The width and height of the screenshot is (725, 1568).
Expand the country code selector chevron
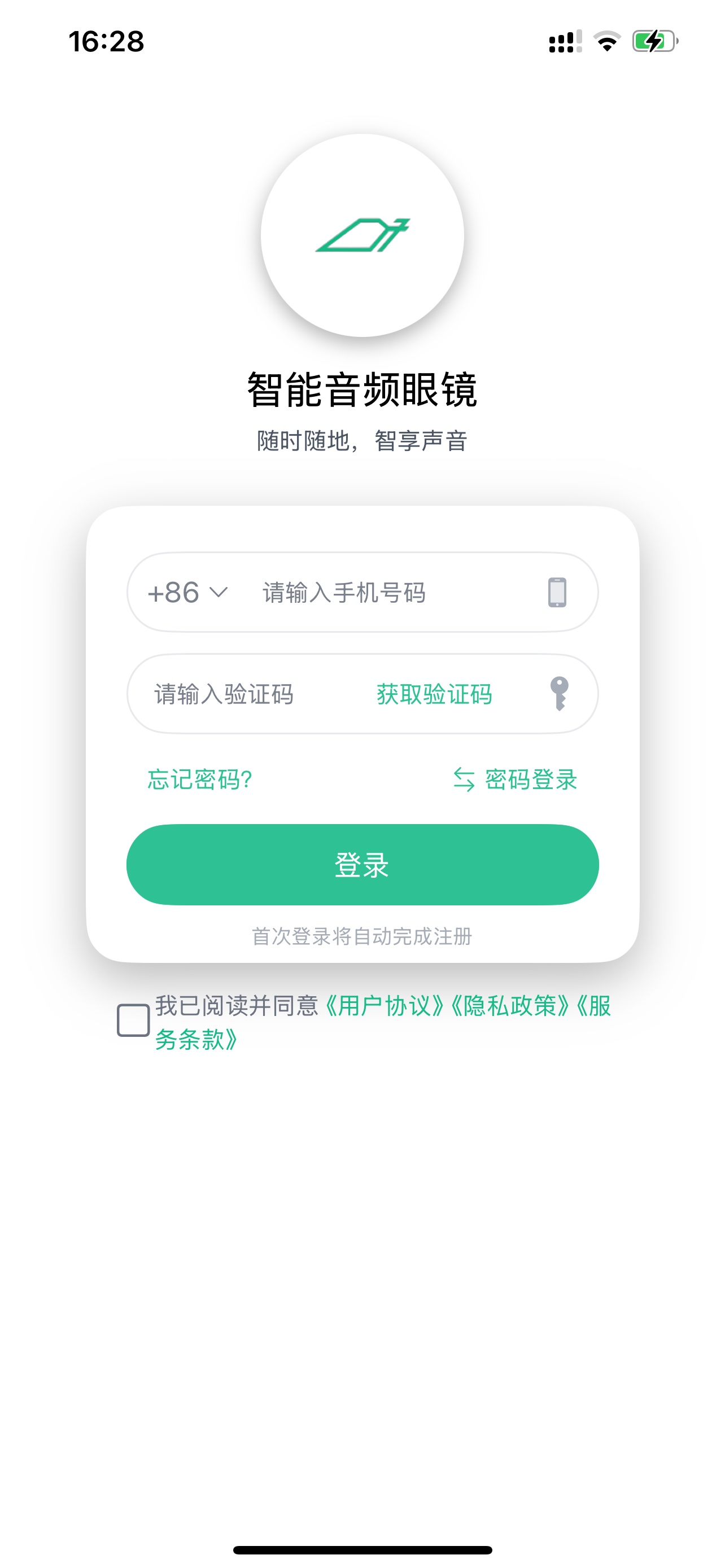(217, 592)
